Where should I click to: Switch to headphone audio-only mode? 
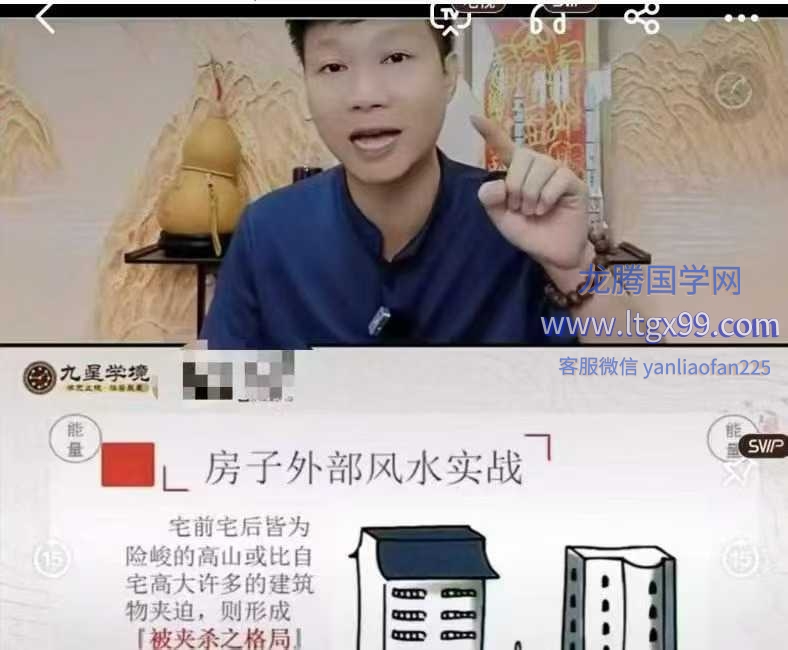tap(548, 17)
